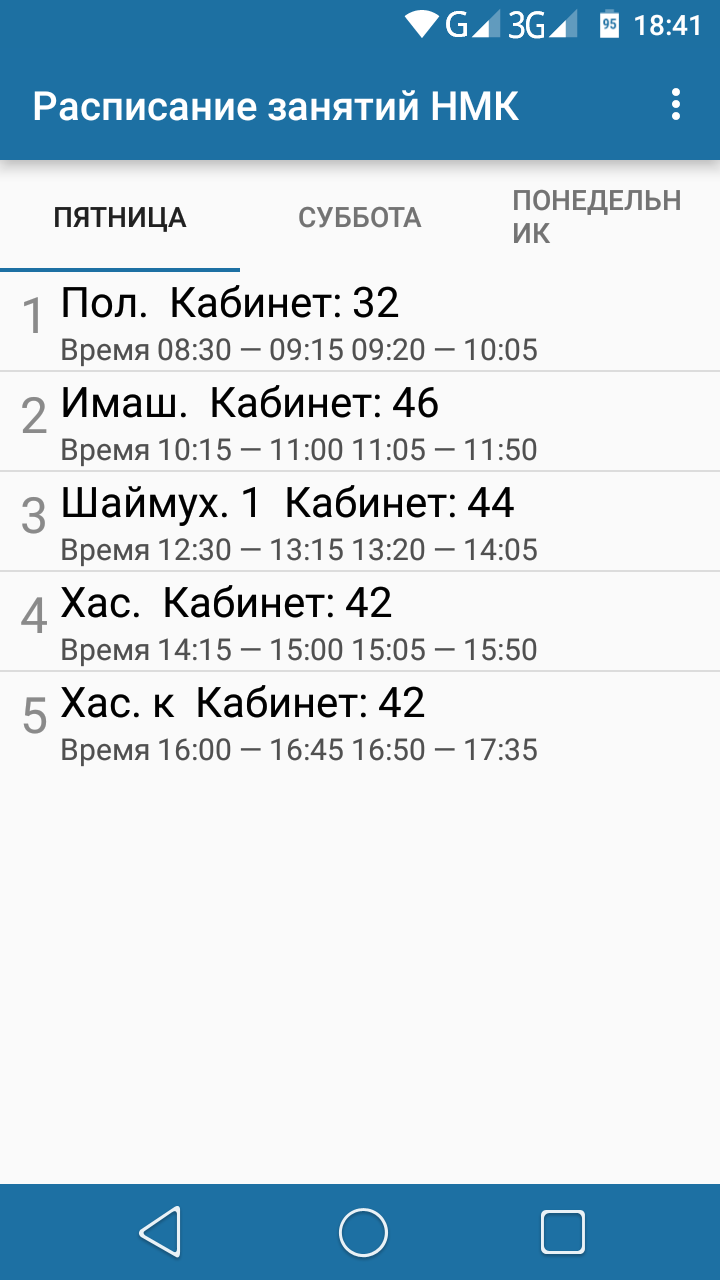This screenshot has width=720, height=1280.
Task: Open lesson 2 Имаш. Кабинет 46
Action: [360, 422]
